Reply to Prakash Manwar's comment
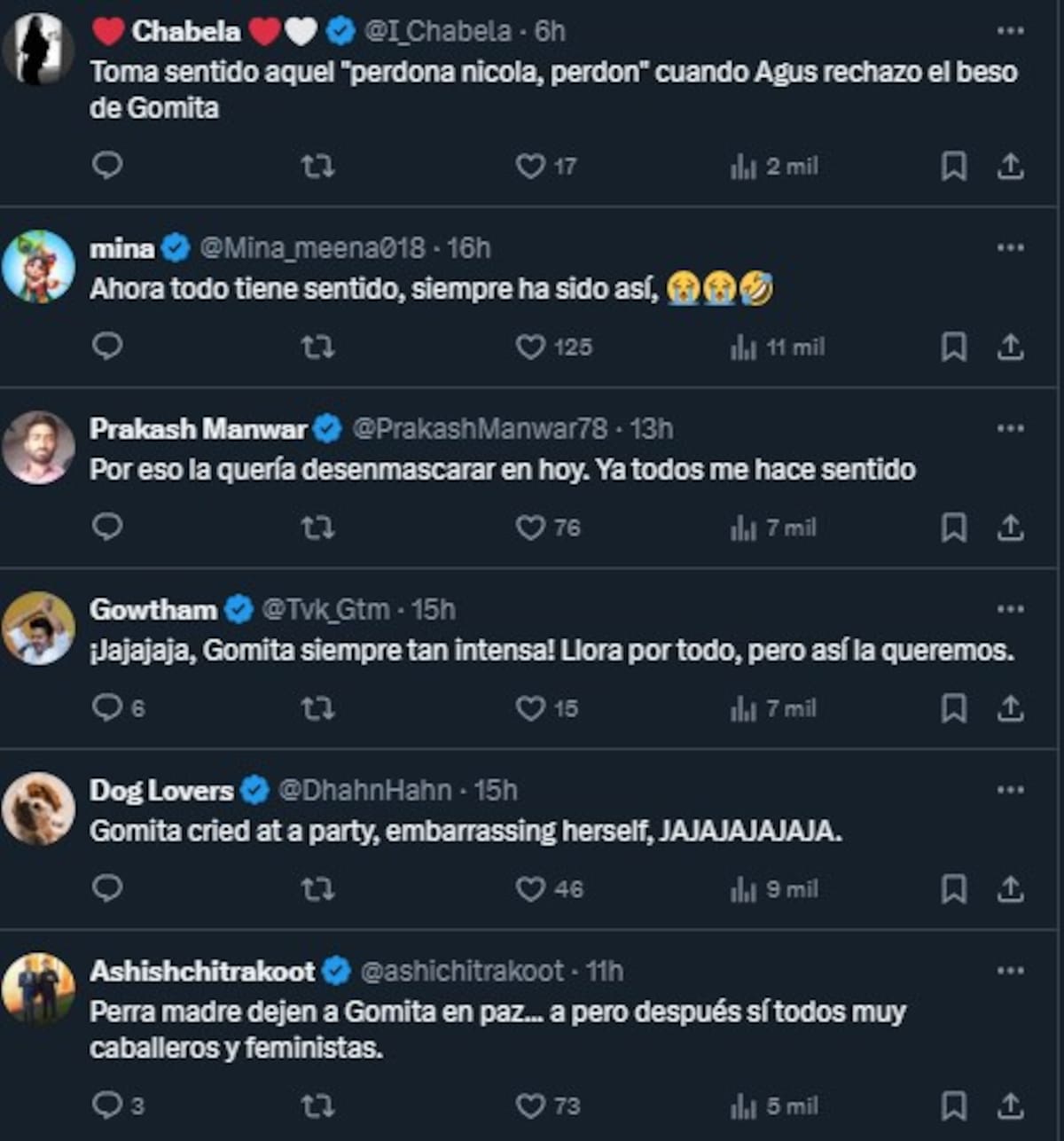 [x=106, y=528]
